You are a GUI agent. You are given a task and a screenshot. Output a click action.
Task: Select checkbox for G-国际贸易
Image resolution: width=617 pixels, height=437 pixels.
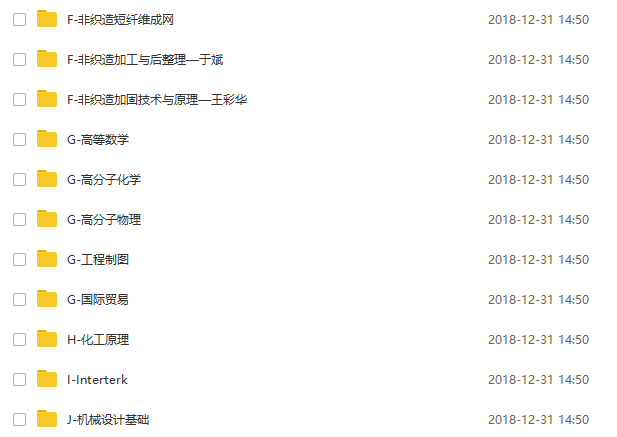(x=19, y=299)
